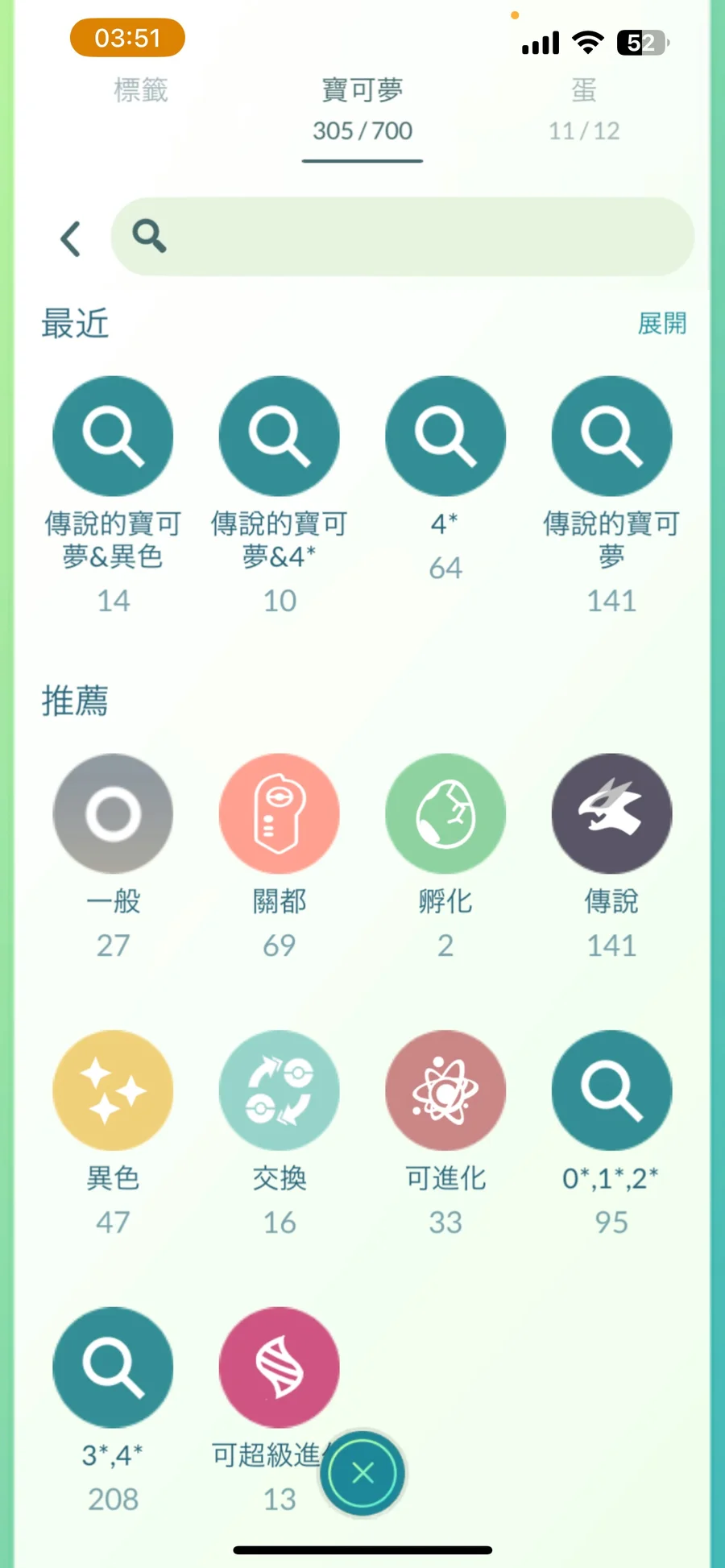
Task: Select the 可超級進化 Mega Energy filter icon
Action: coord(279,1367)
